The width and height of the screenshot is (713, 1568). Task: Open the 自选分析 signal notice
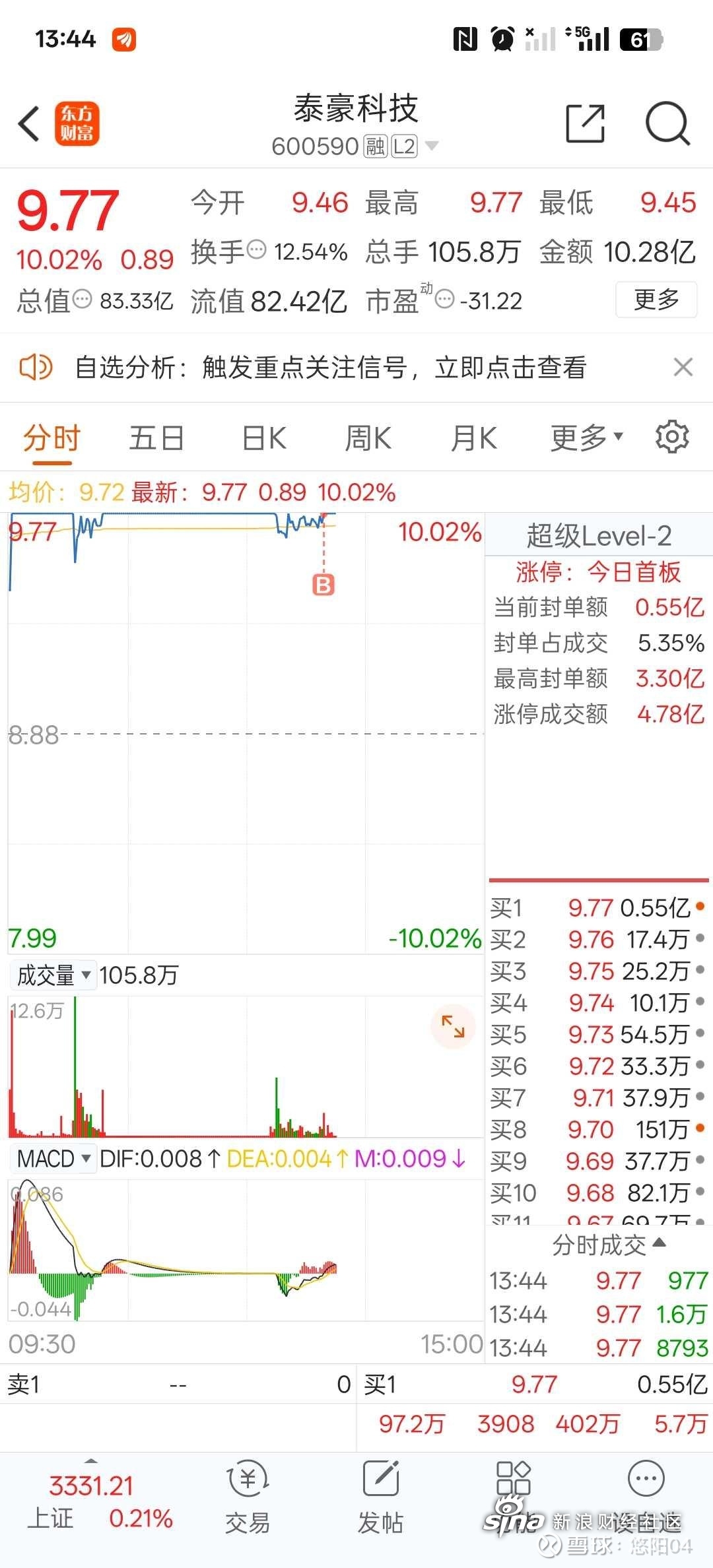[x=330, y=367]
